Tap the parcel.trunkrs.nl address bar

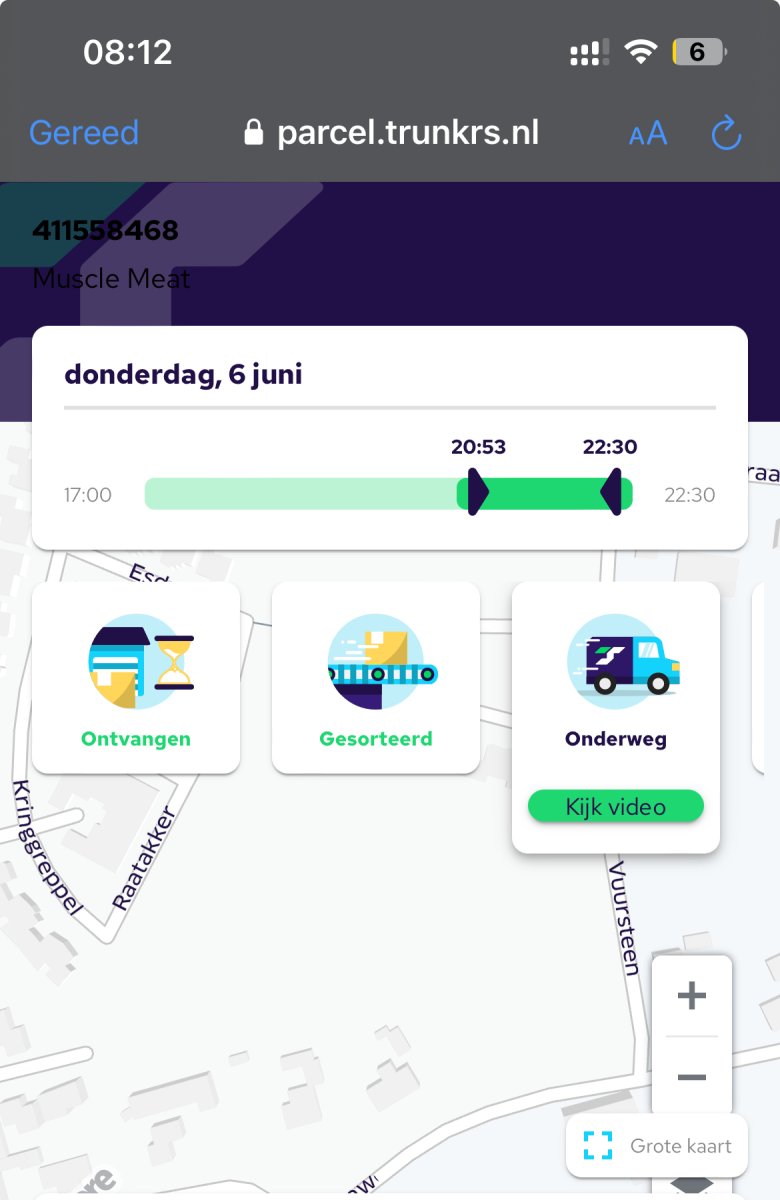pos(392,133)
